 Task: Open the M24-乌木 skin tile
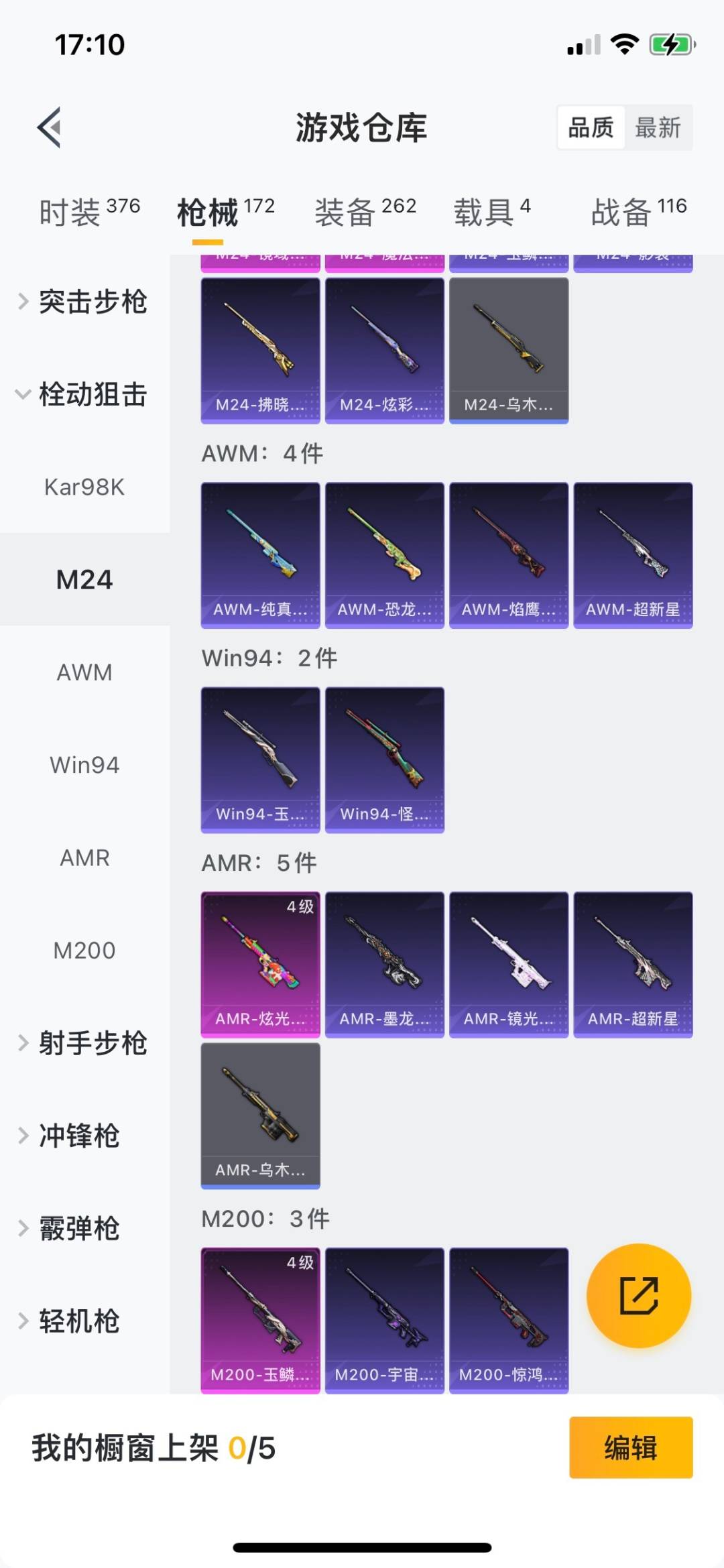point(508,350)
